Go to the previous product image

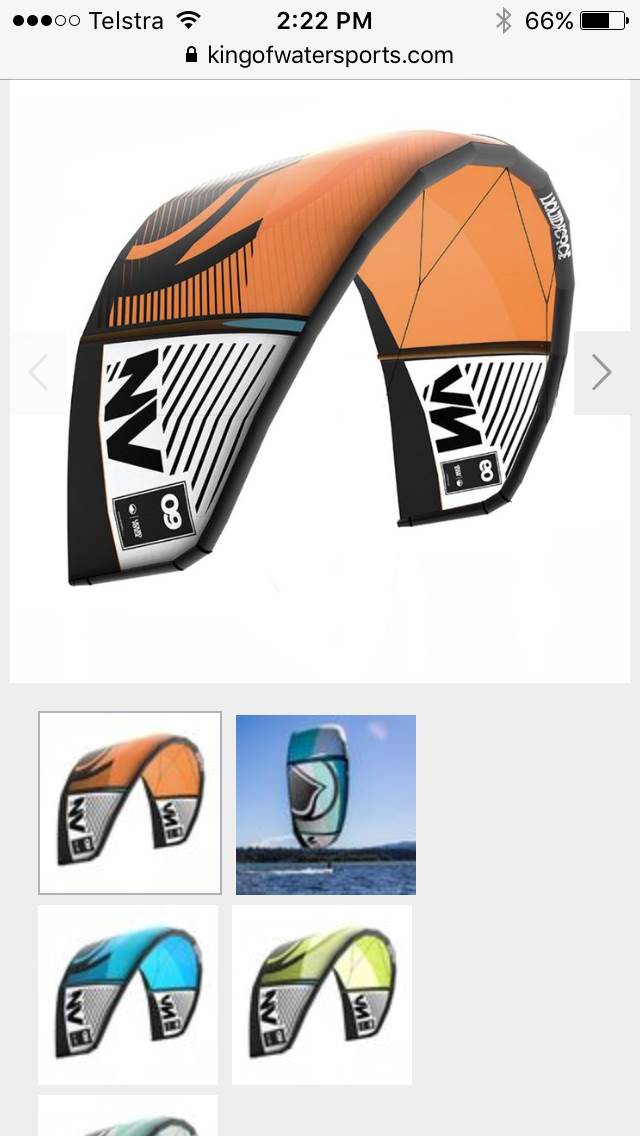38,372
